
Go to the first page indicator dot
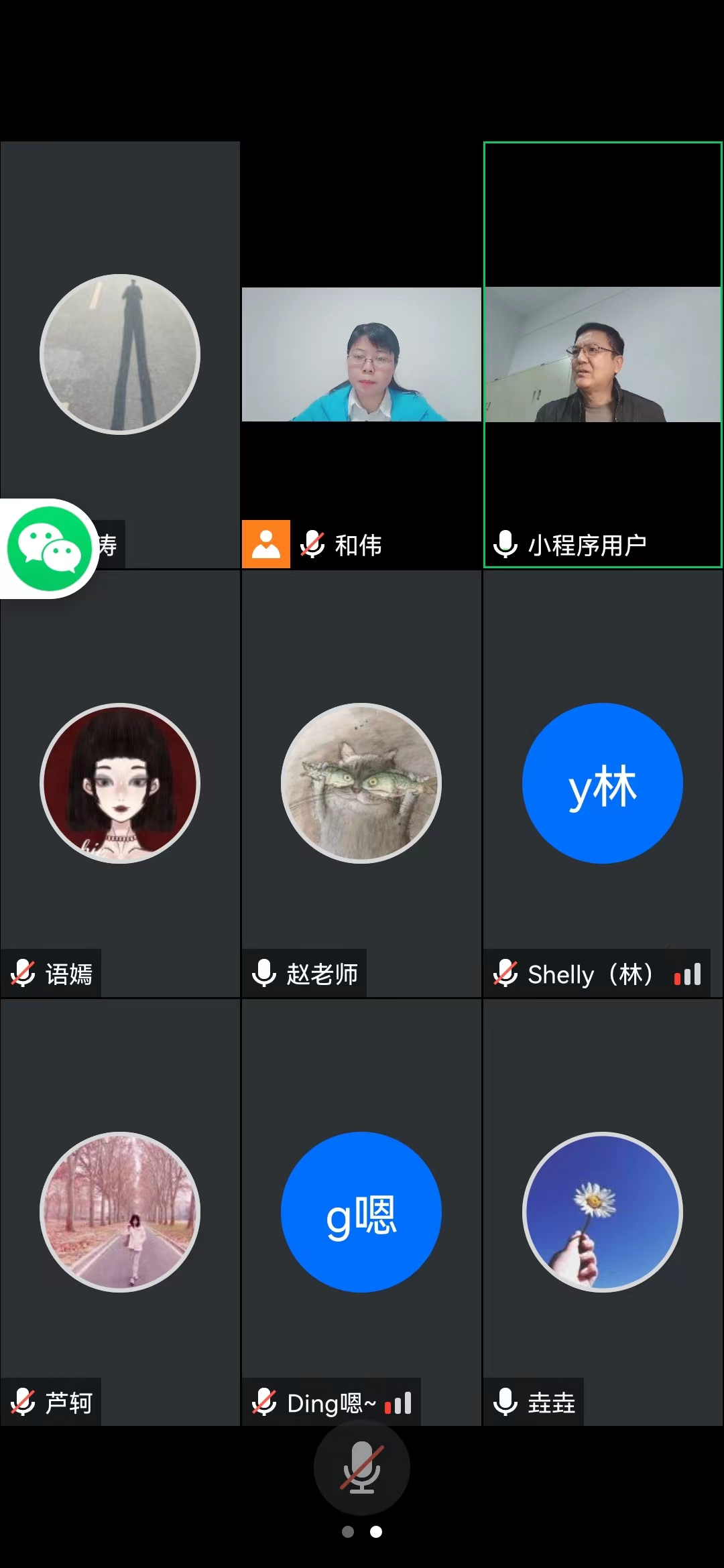click(348, 1532)
